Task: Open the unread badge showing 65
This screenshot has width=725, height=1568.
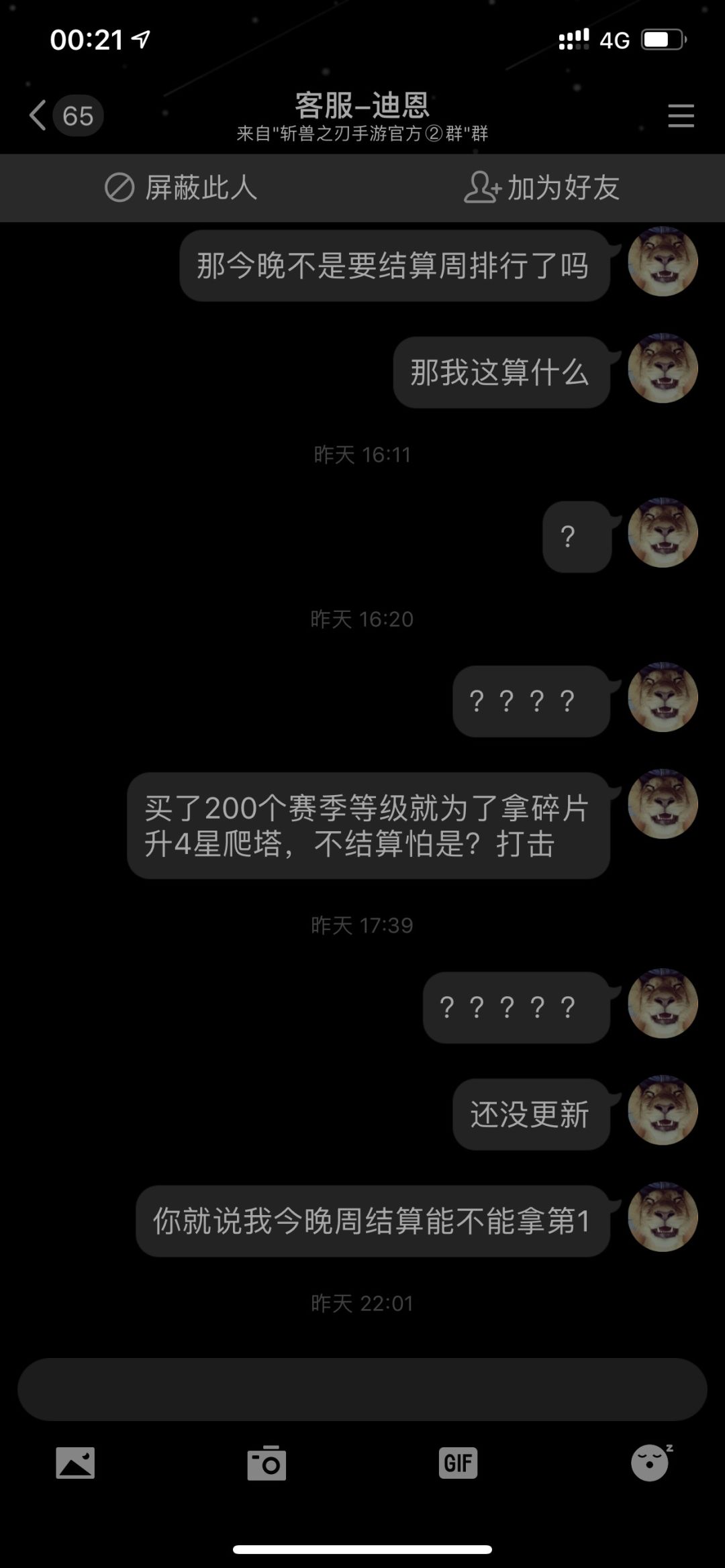Action: pyautogui.click(x=78, y=115)
